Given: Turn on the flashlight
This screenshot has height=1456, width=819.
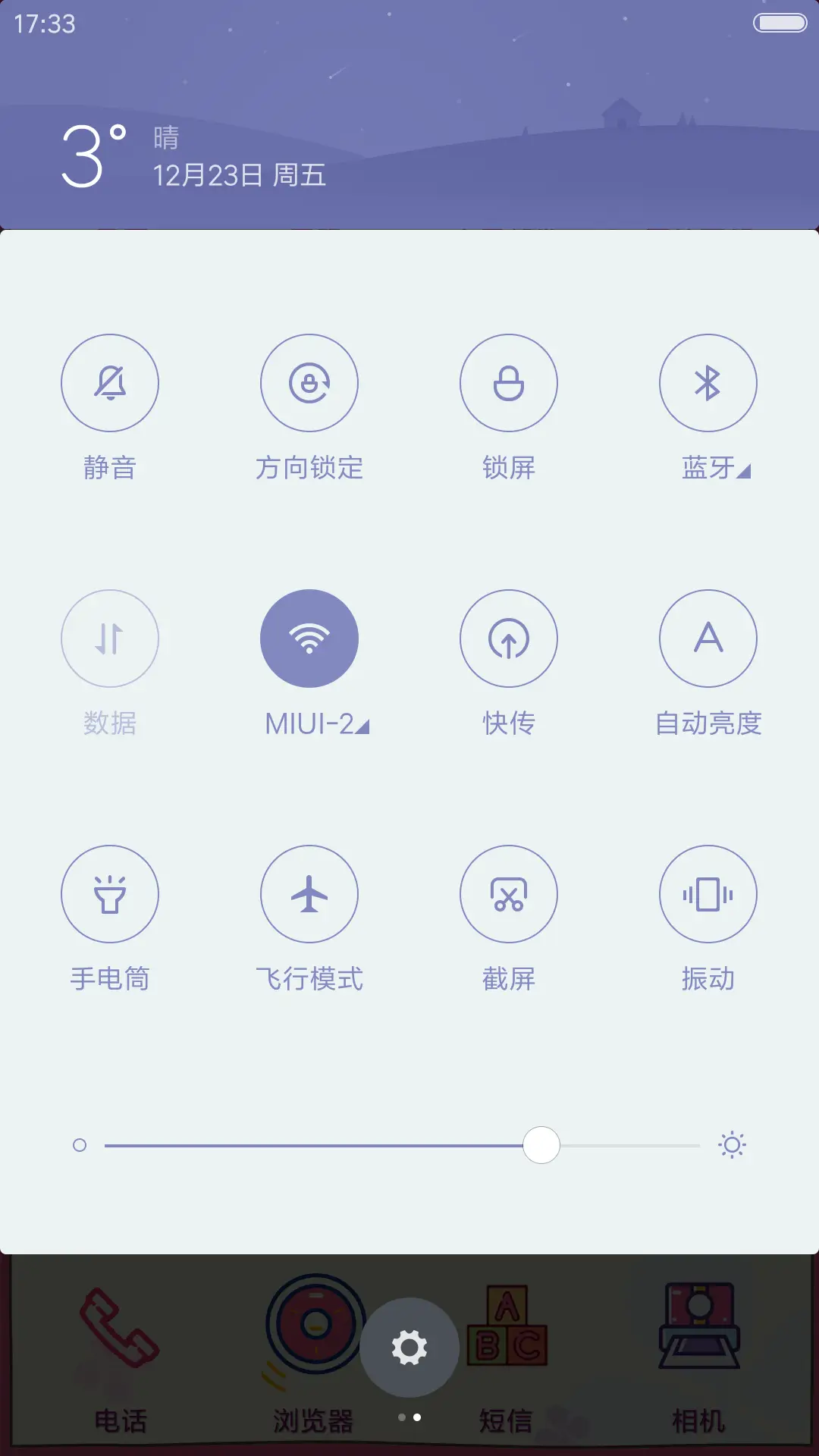Looking at the screenshot, I should 110,895.
